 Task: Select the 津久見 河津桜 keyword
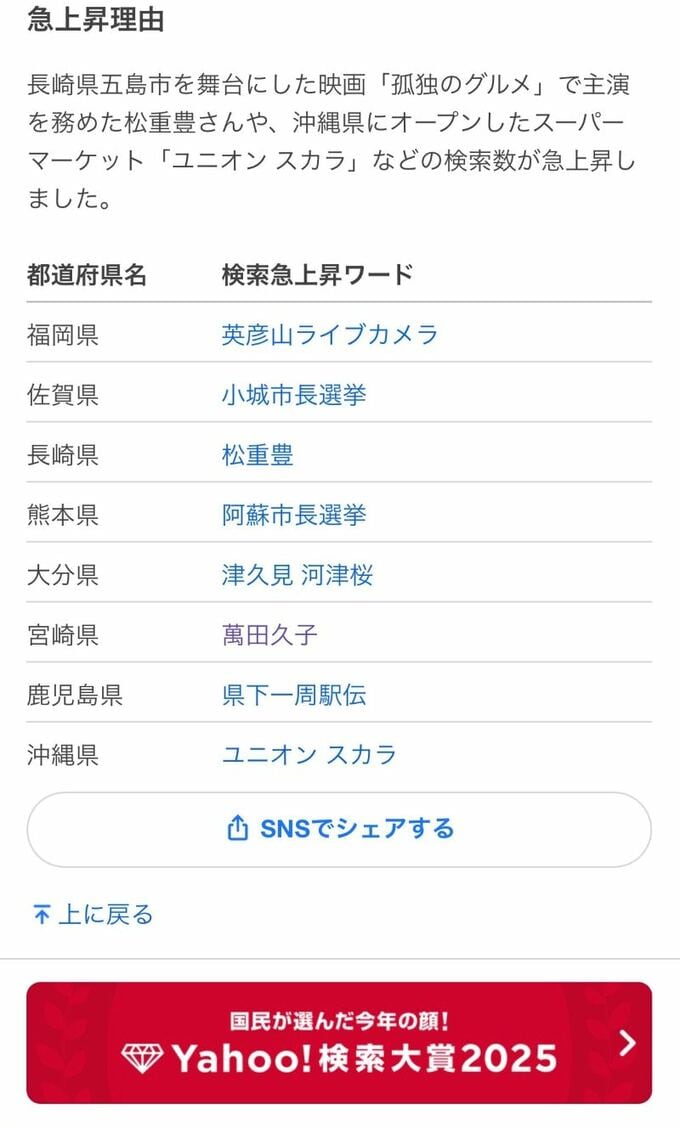tap(297, 575)
